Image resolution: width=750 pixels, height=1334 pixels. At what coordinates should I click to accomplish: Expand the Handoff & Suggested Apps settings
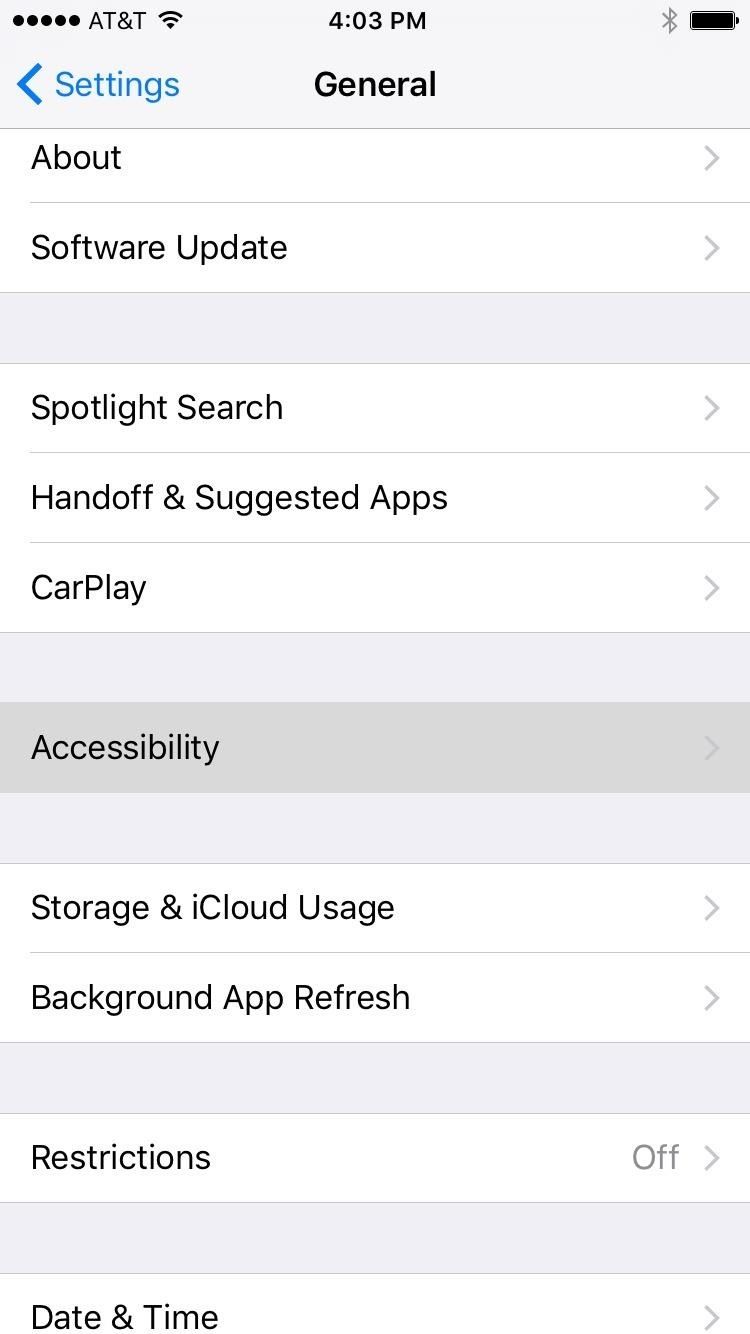tap(375, 497)
